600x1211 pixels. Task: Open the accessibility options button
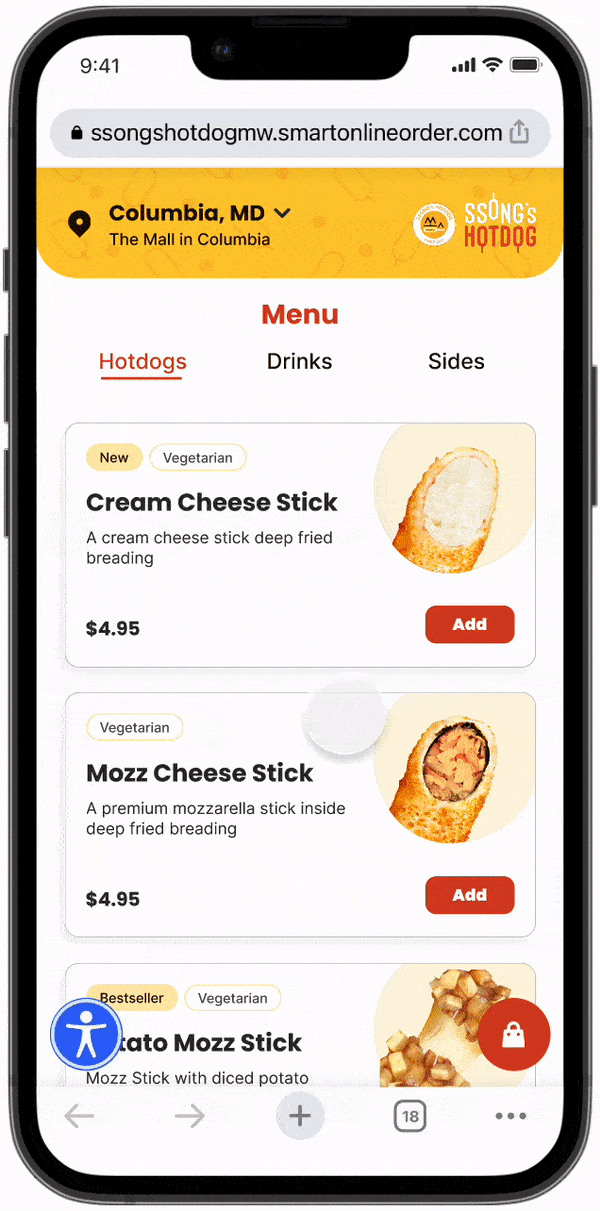(x=86, y=1035)
